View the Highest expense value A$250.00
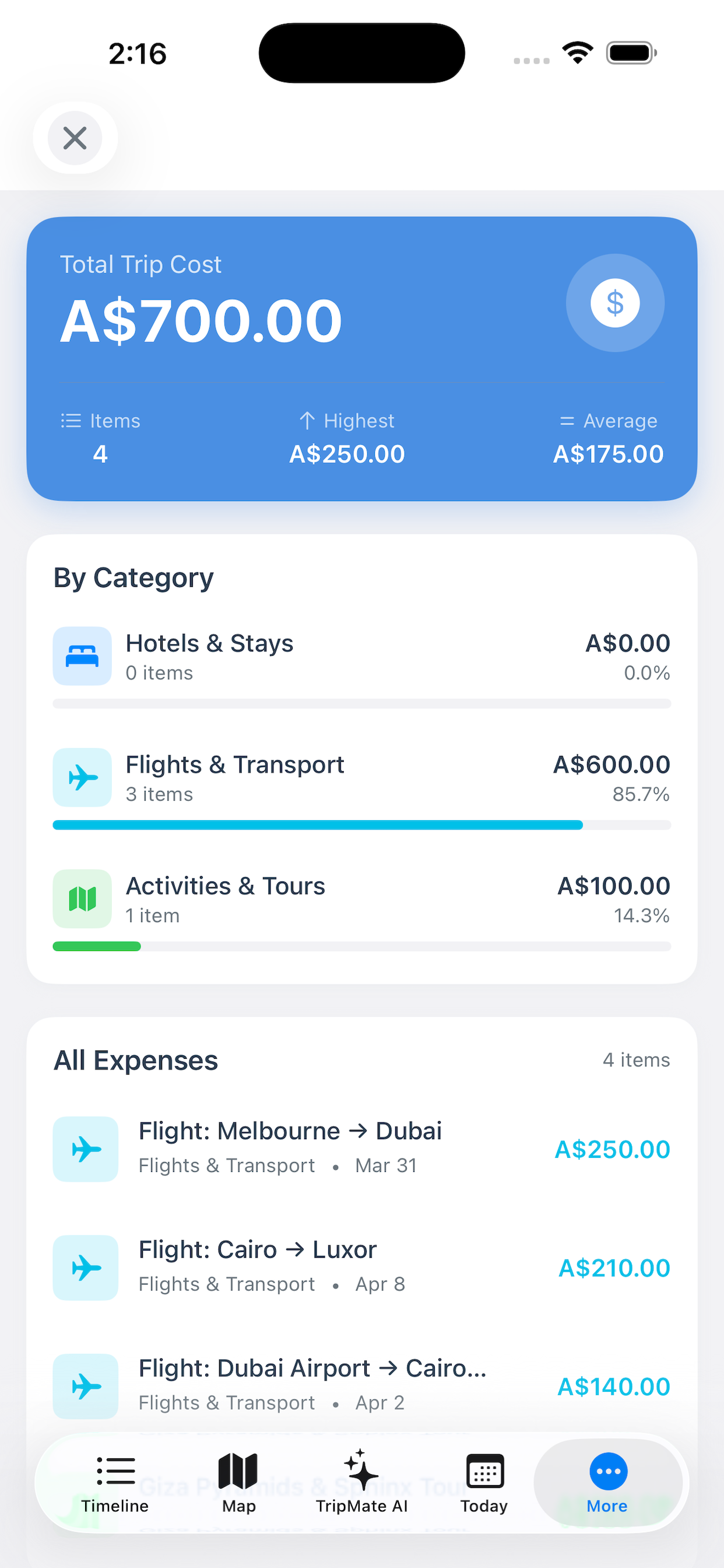The image size is (724, 1568). (x=346, y=453)
